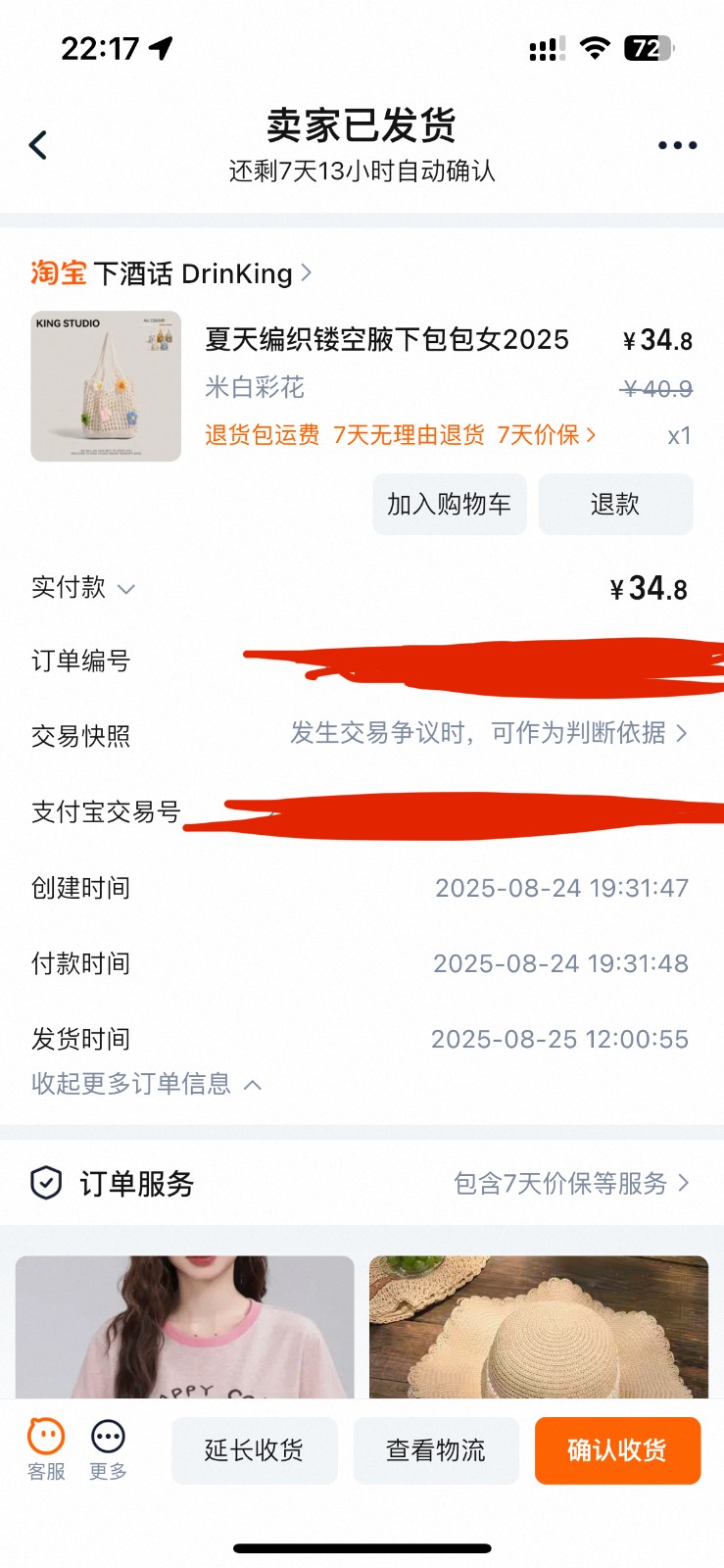724x1568 pixels.
Task: Open the 交易快照 transaction snapshot
Action: click(x=362, y=734)
